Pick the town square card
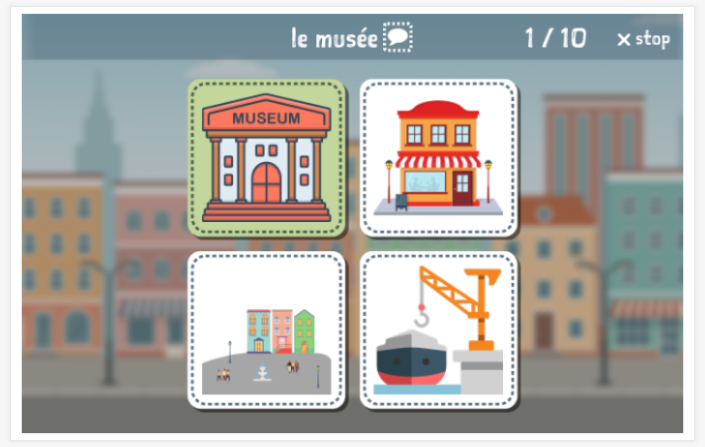The width and height of the screenshot is (705, 447). pos(266,330)
